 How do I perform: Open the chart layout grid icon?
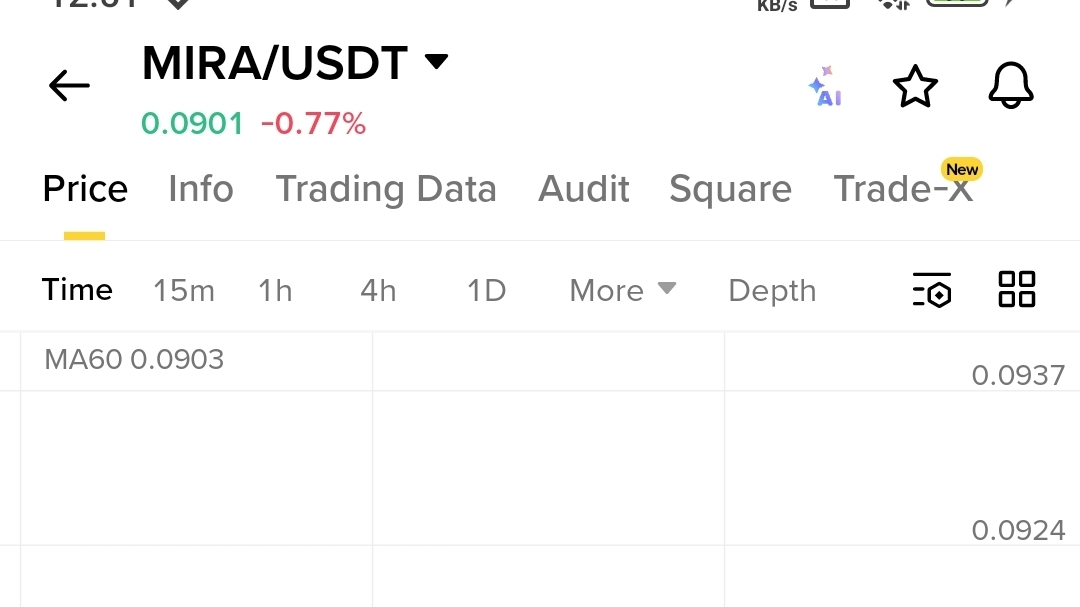coord(1017,289)
